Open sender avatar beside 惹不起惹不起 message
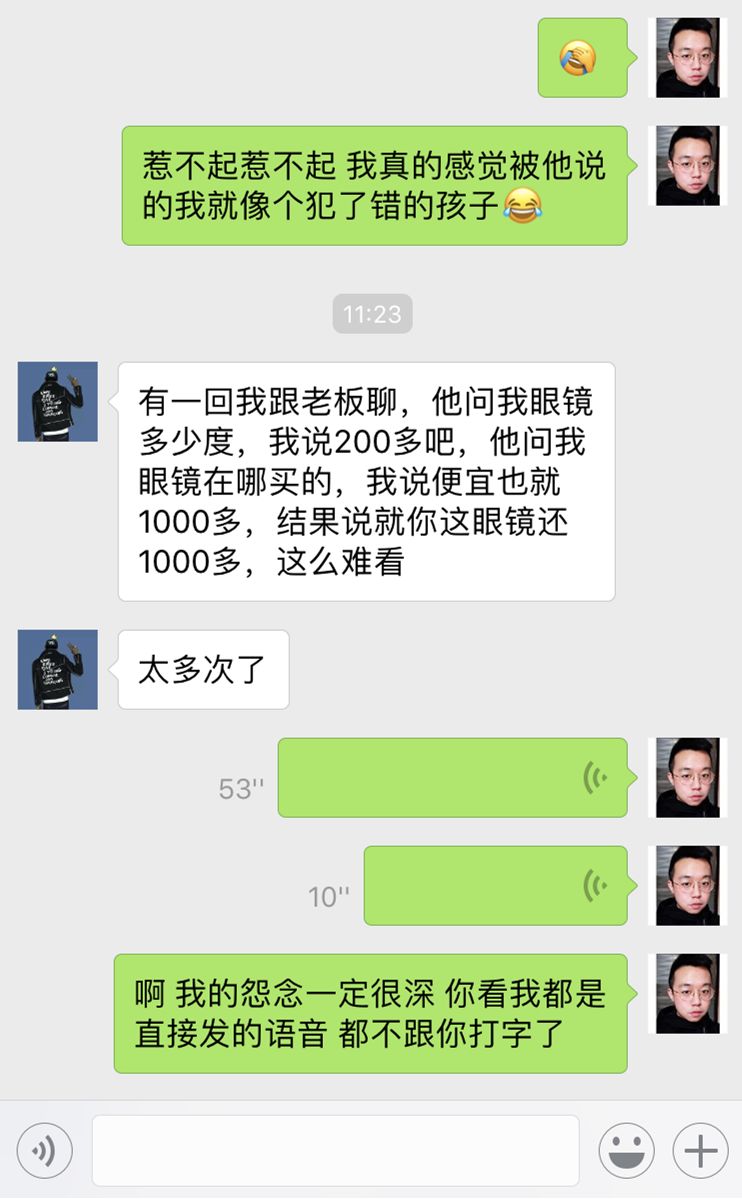742x1199 pixels. pos(688,166)
